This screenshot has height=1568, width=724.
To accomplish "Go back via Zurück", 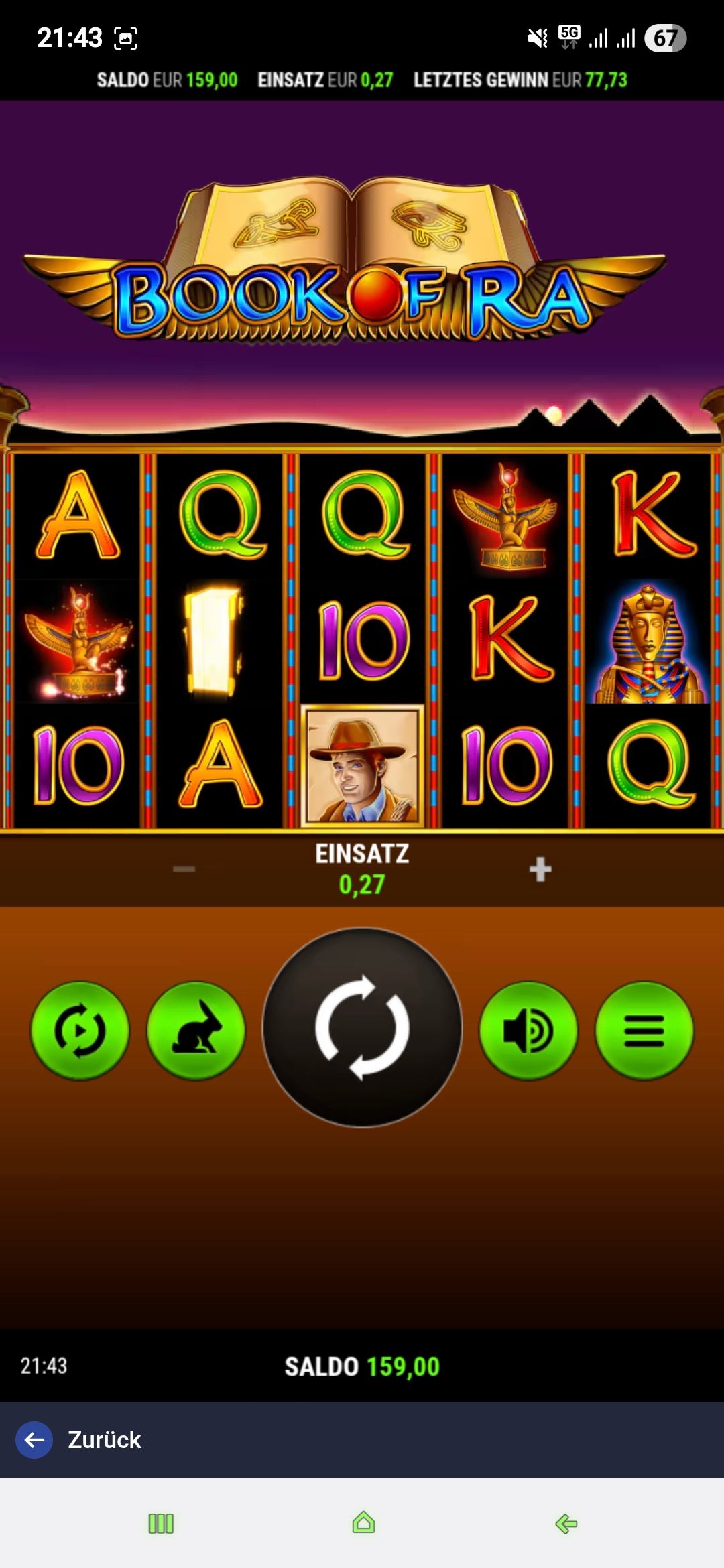I will point(80,1440).
